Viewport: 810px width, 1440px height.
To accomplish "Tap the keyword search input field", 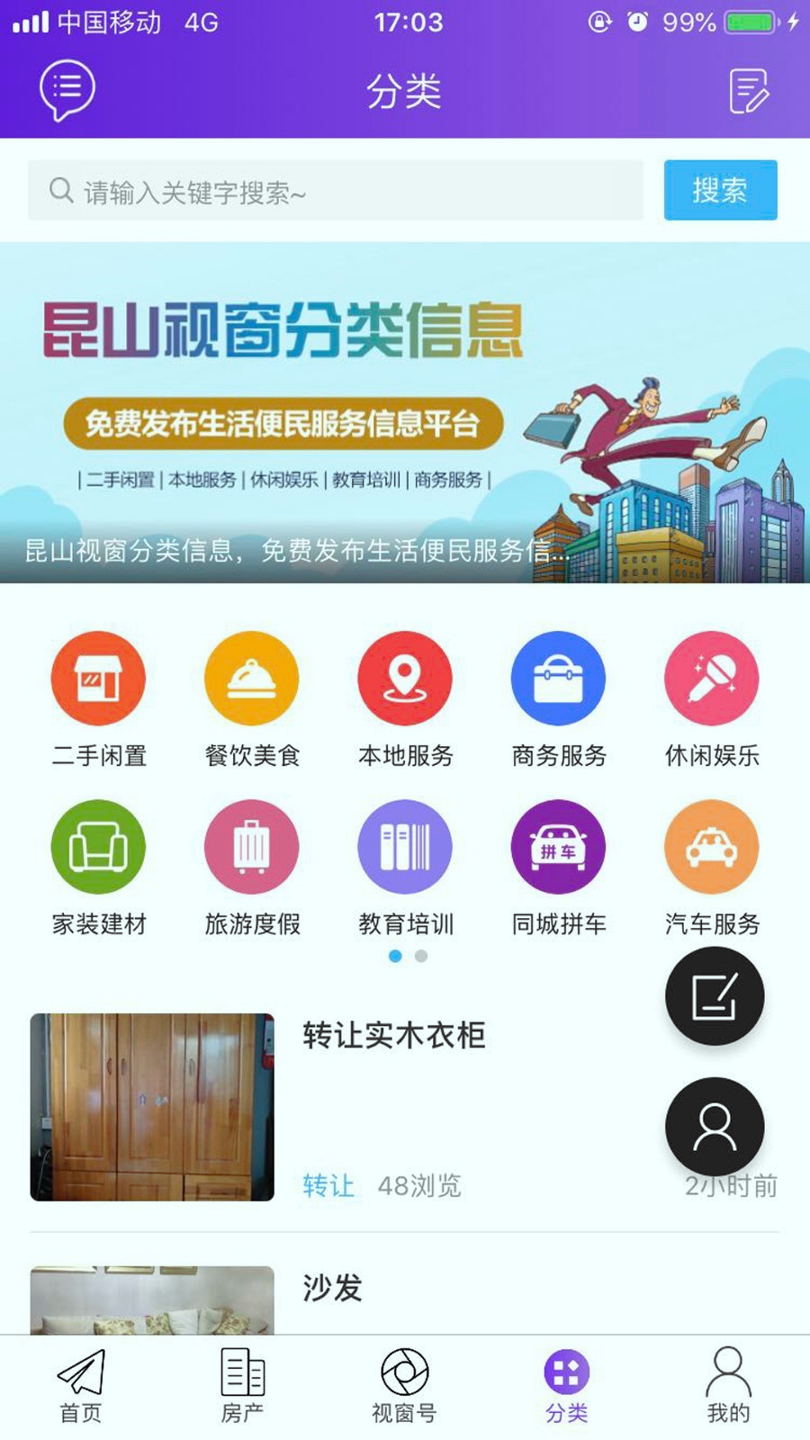I will (335, 190).
